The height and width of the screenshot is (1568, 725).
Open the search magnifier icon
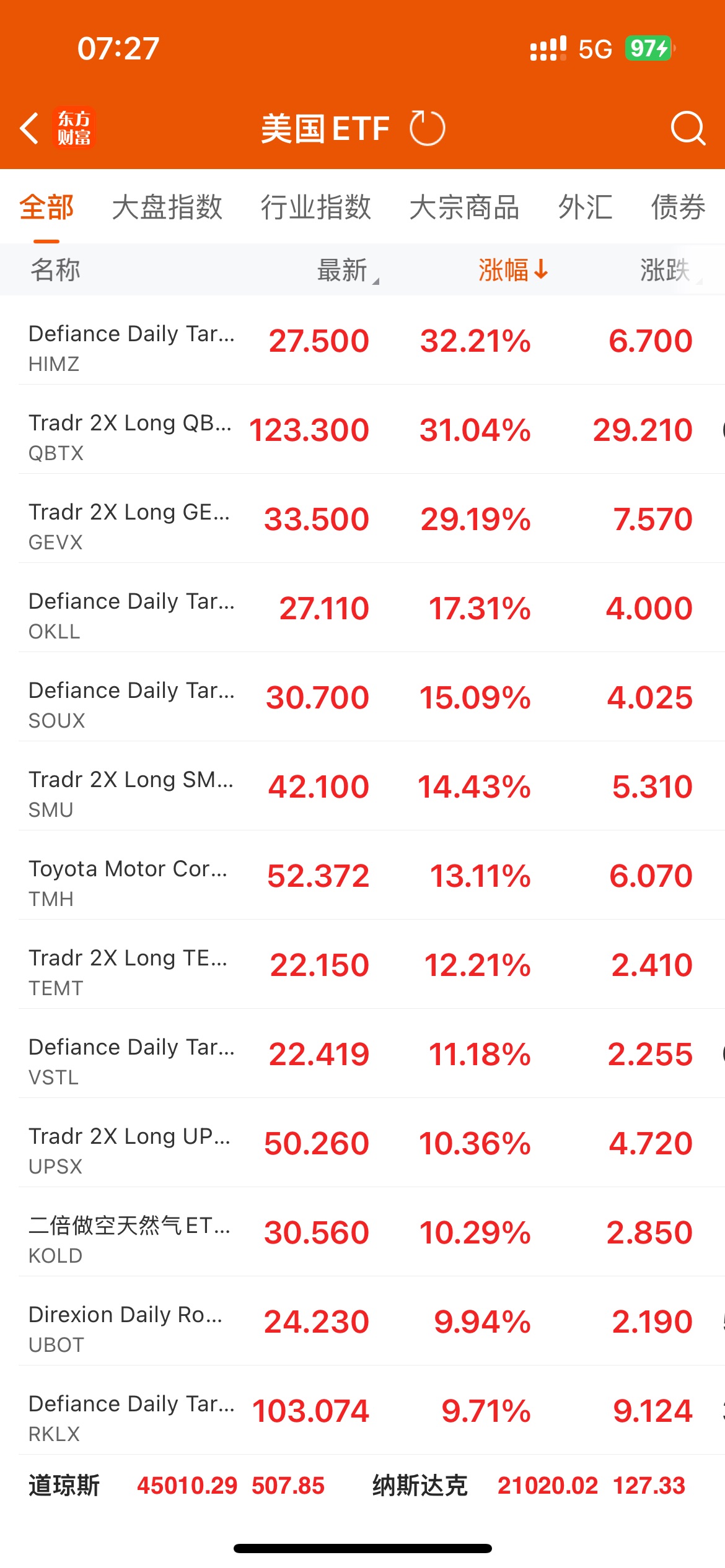(688, 128)
